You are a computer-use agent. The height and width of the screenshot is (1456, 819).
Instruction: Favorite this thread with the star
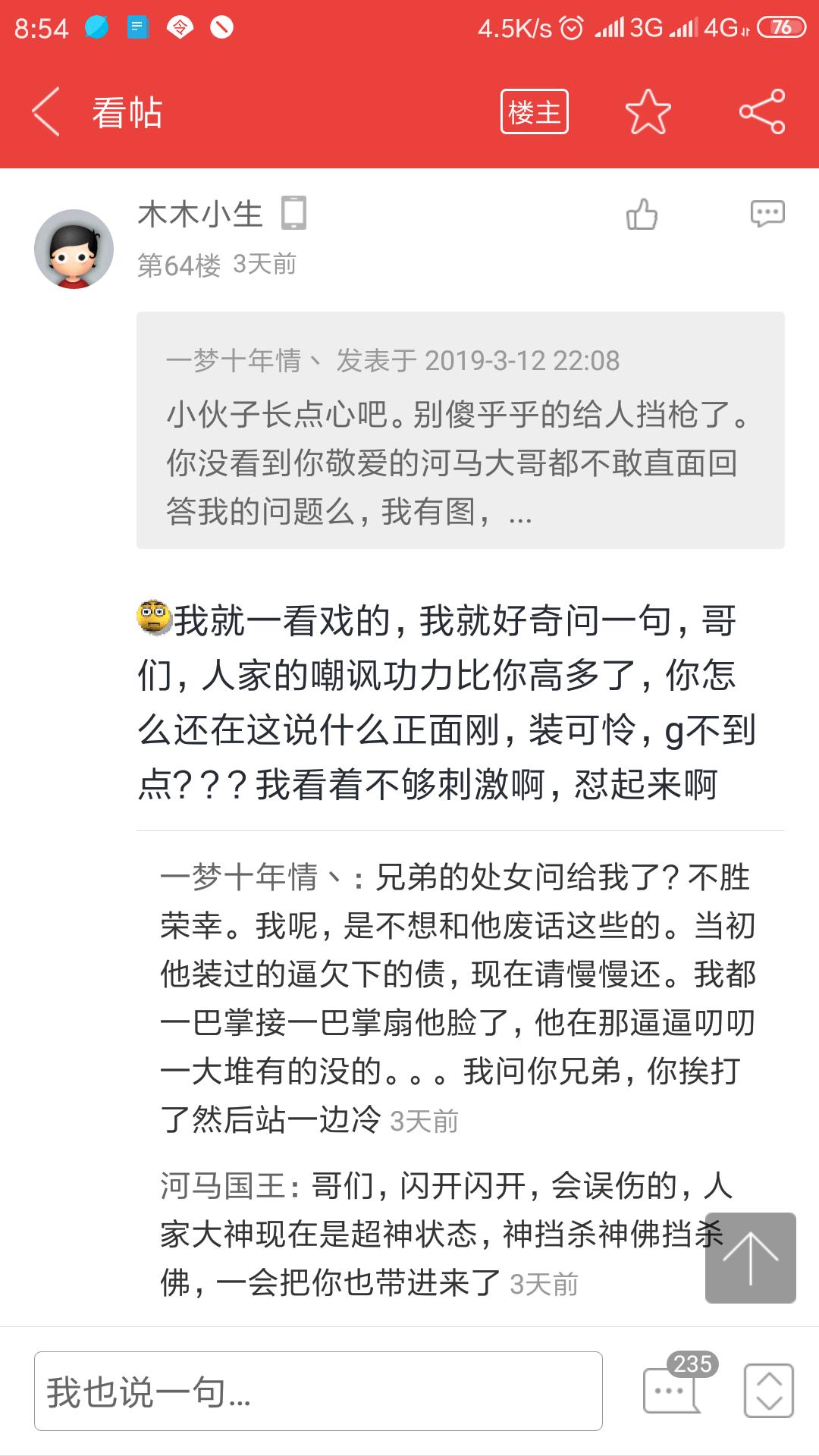tap(648, 112)
